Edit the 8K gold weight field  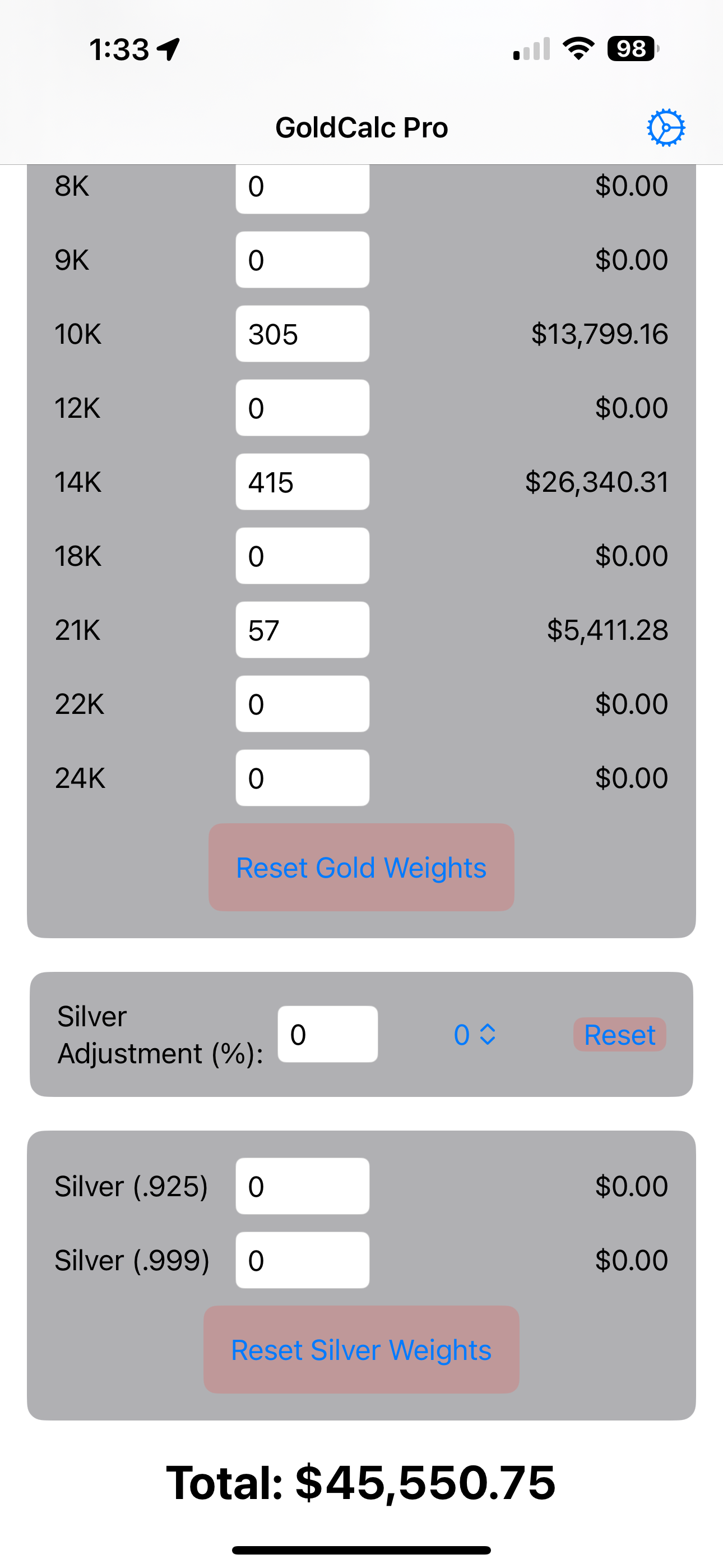click(303, 188)
